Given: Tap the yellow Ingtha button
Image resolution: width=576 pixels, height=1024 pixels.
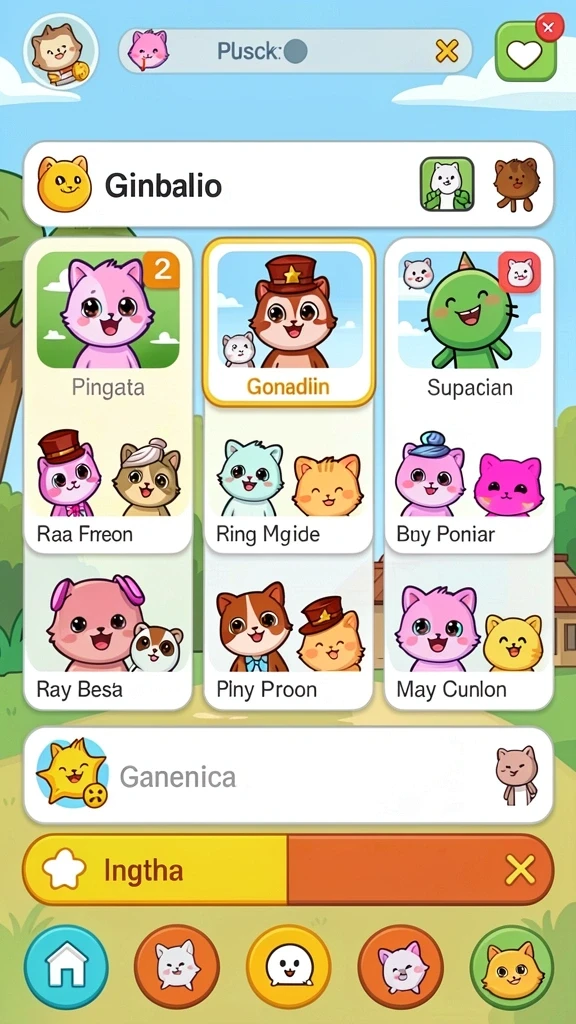Looking at the screenshot, I should pyautogui.click(x=155, y=870).
